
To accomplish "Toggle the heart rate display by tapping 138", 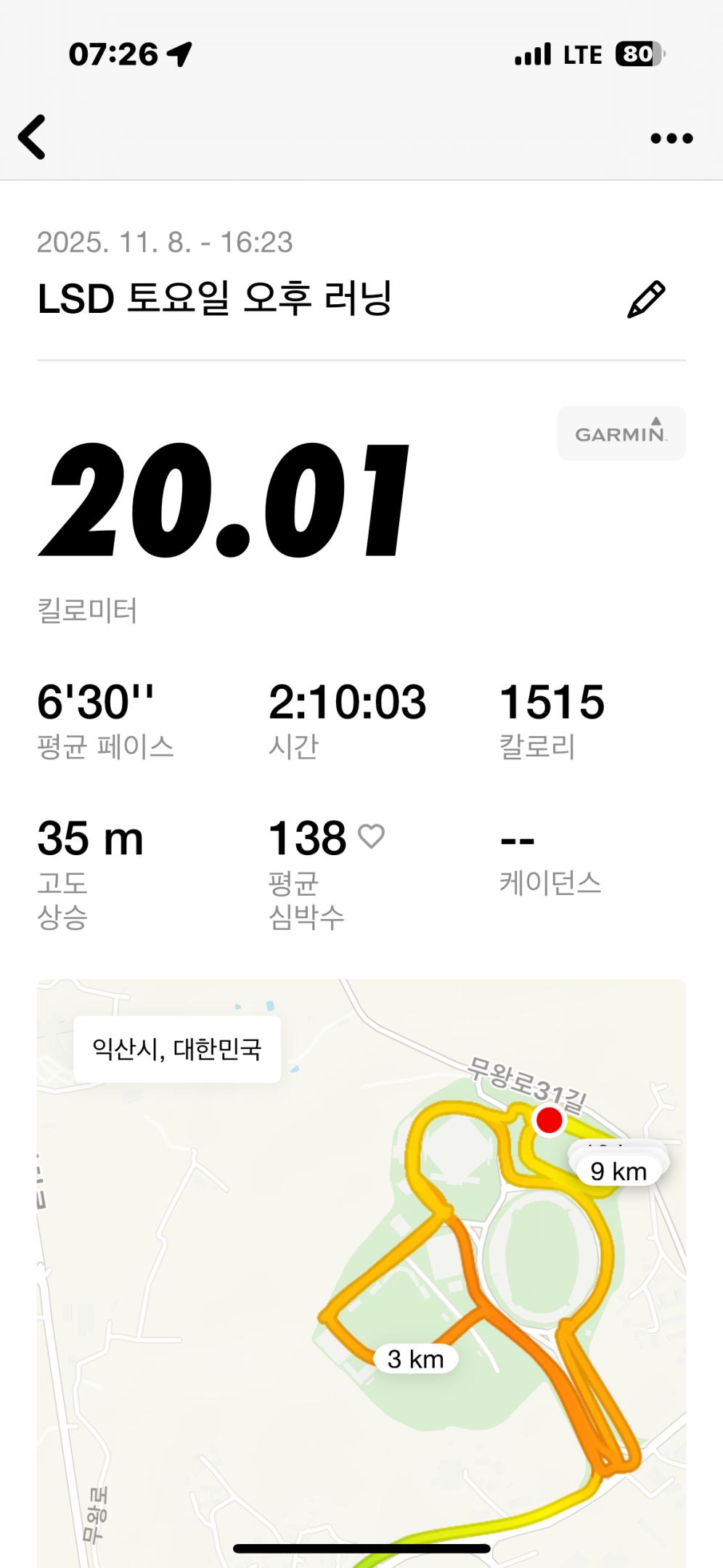I will pos(309,839).
